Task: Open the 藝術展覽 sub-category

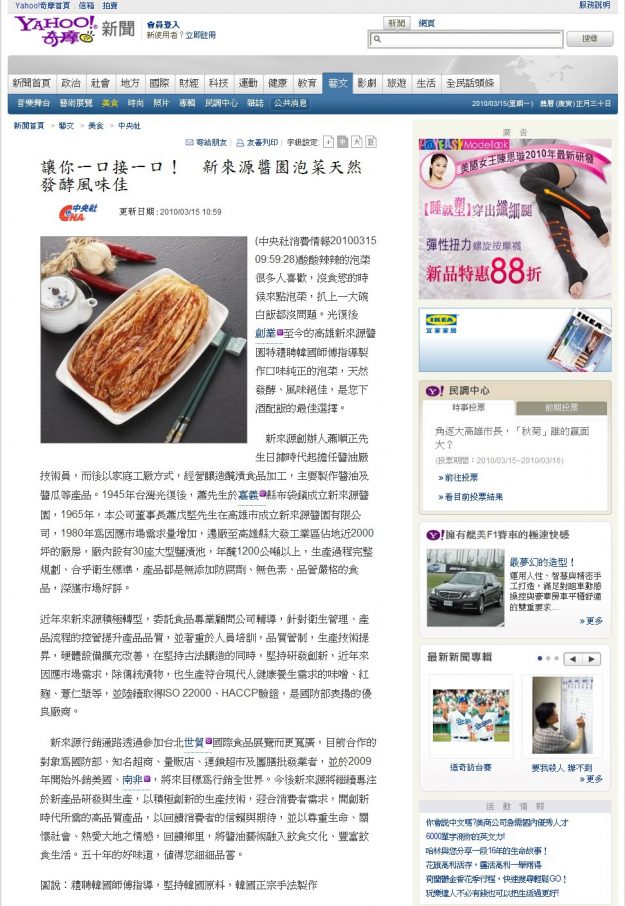Action: point(76,103)
